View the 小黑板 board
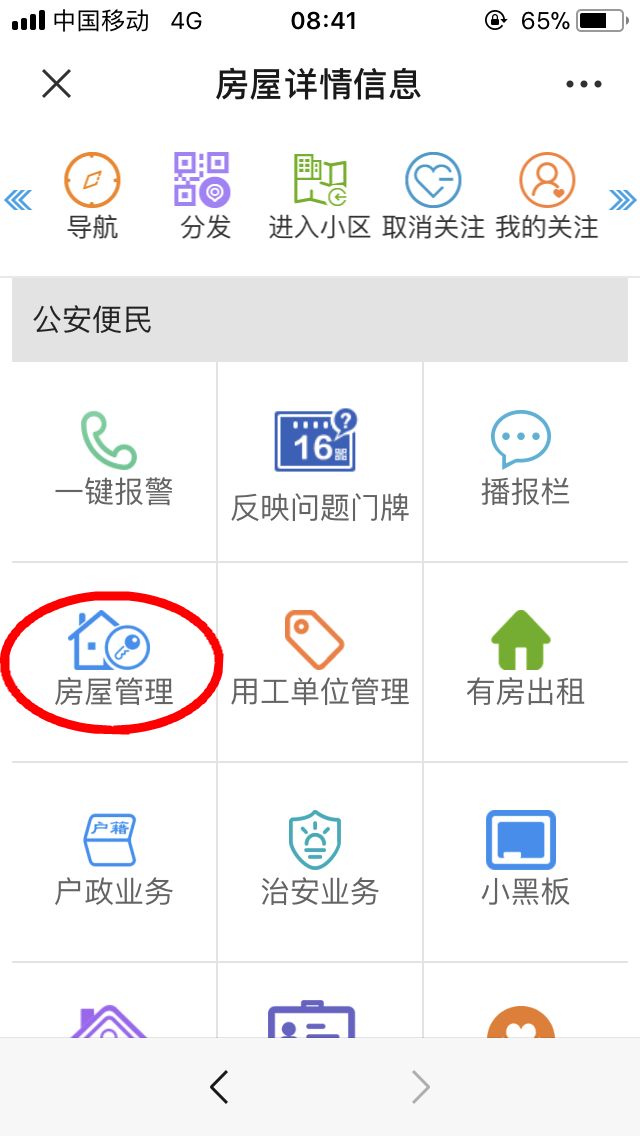The height and width of the screenshot is (1136, 640). pyautogui.click(x=525, y=861)
